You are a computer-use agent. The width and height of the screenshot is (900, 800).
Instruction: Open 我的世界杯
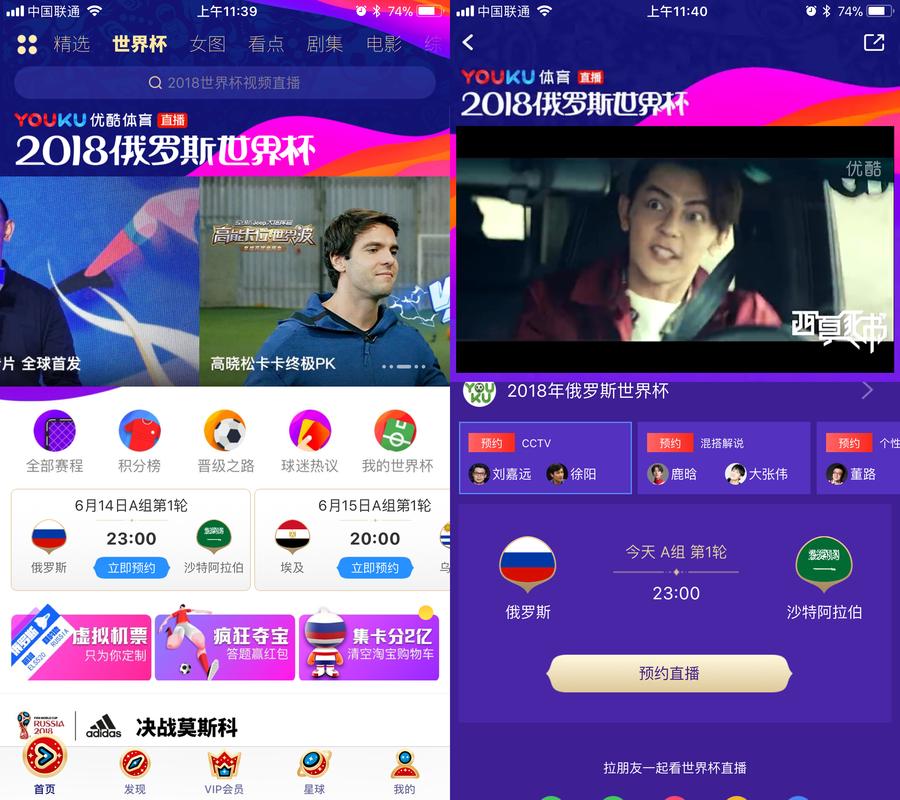396,442
